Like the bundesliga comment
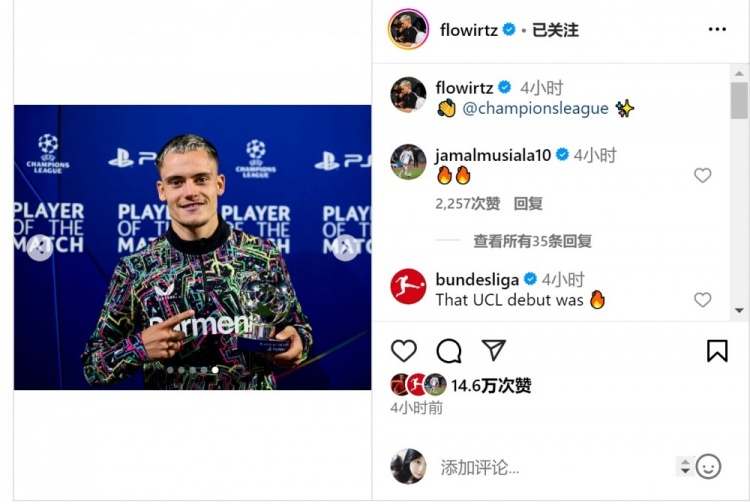The image size is (750, 504). [703, 300]
